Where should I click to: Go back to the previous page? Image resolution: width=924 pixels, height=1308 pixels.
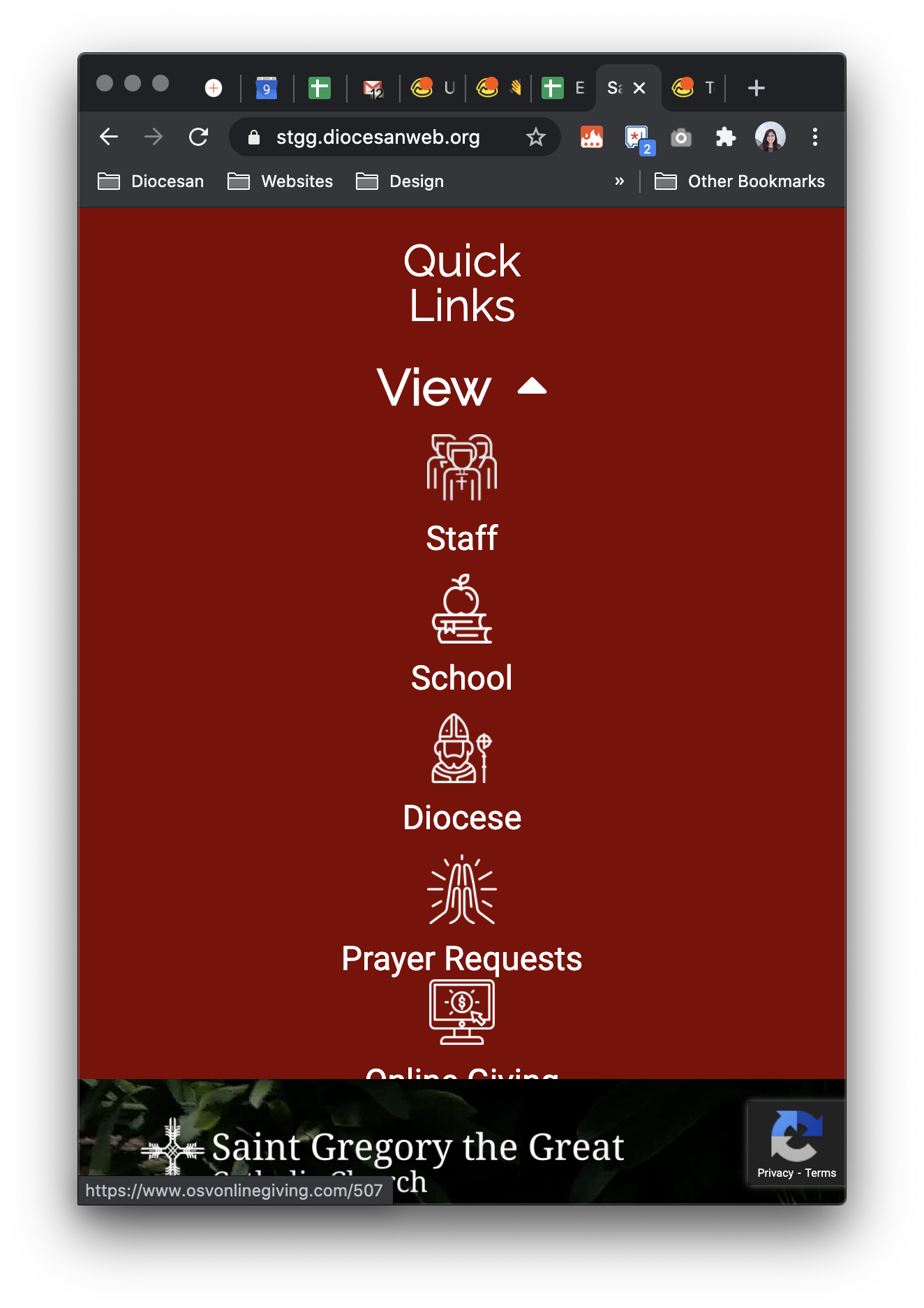tap(109, 137)
